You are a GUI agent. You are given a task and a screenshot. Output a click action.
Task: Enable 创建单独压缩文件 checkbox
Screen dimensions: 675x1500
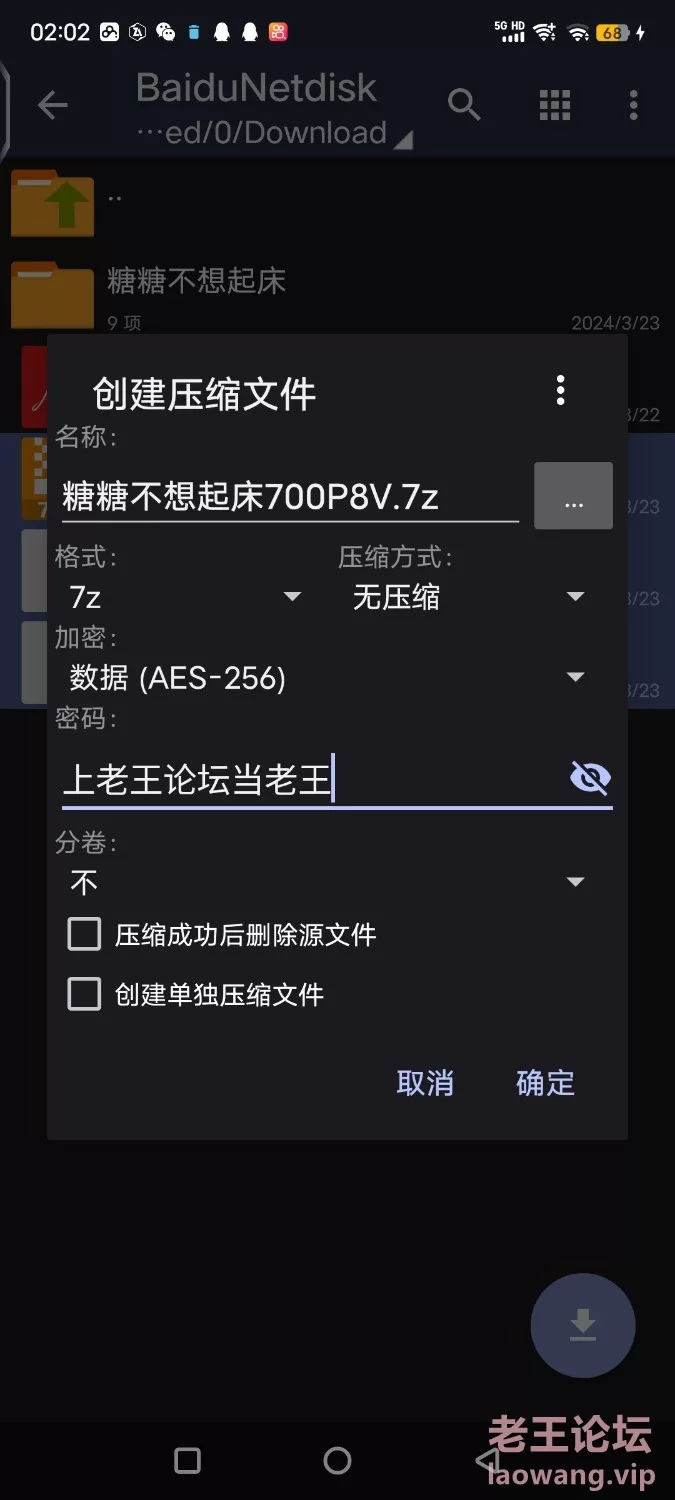pyautogui.click(x=85, y=994)
